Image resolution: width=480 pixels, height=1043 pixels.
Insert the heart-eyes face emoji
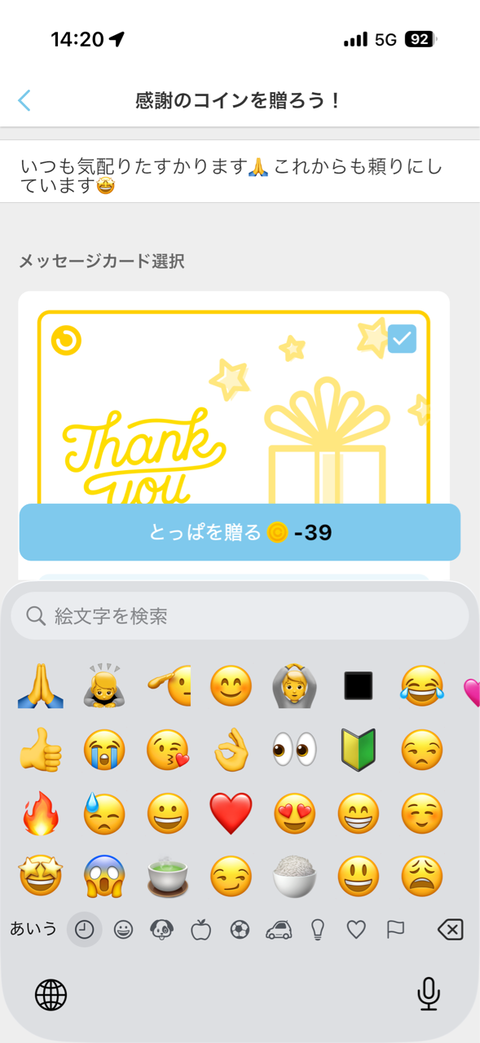pyautogui.click(x=295, y=813)
